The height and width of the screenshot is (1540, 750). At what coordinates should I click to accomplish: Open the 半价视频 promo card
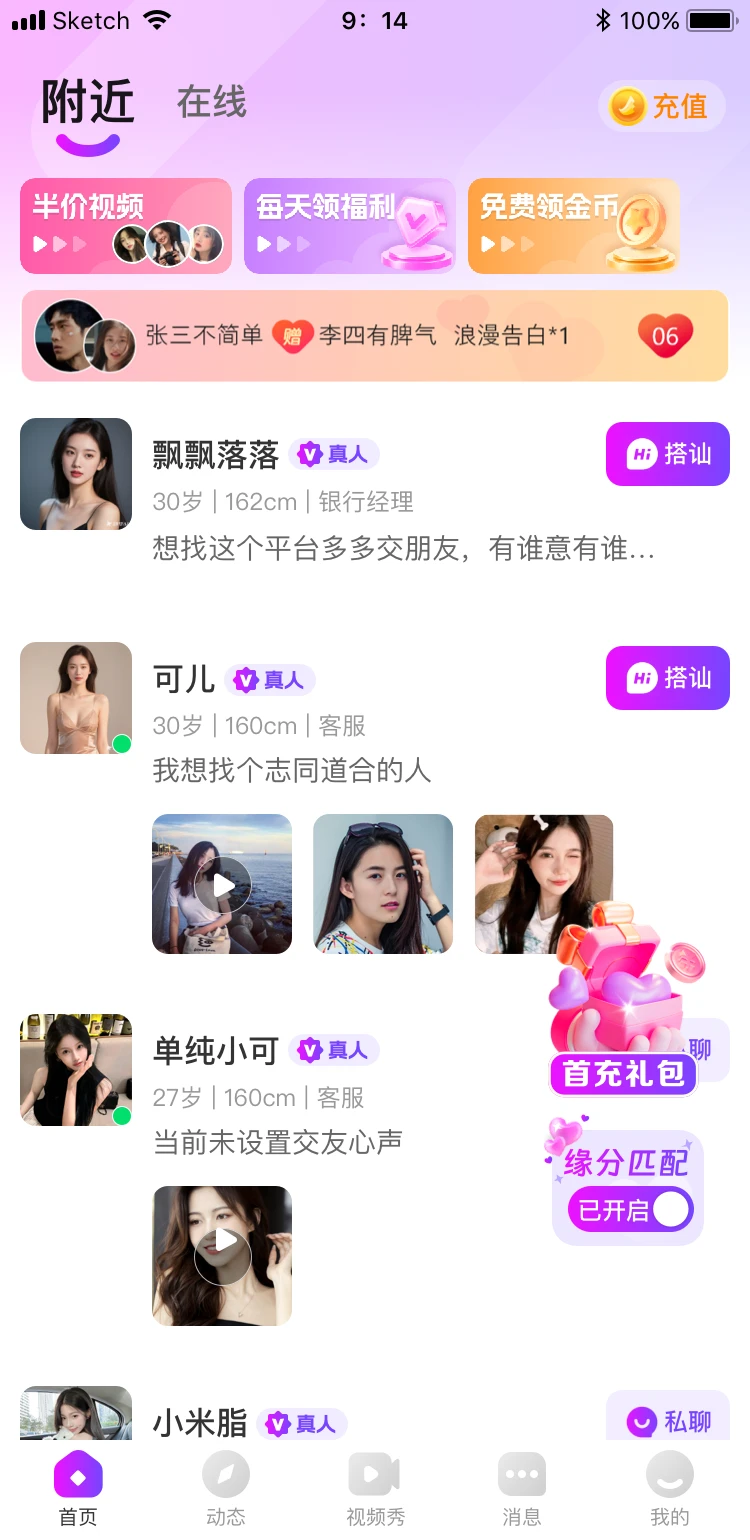[126, 226]
